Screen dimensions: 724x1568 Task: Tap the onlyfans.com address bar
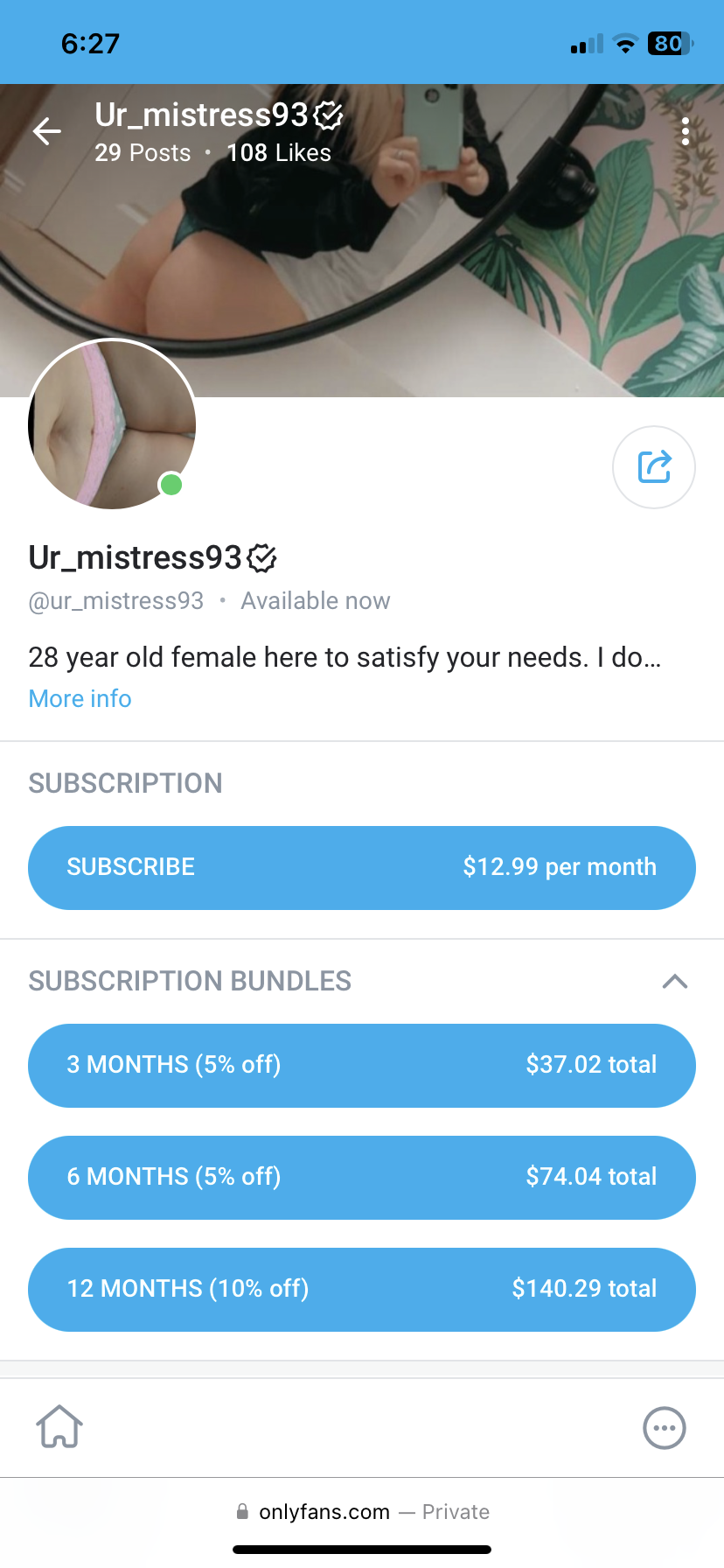362,1512
